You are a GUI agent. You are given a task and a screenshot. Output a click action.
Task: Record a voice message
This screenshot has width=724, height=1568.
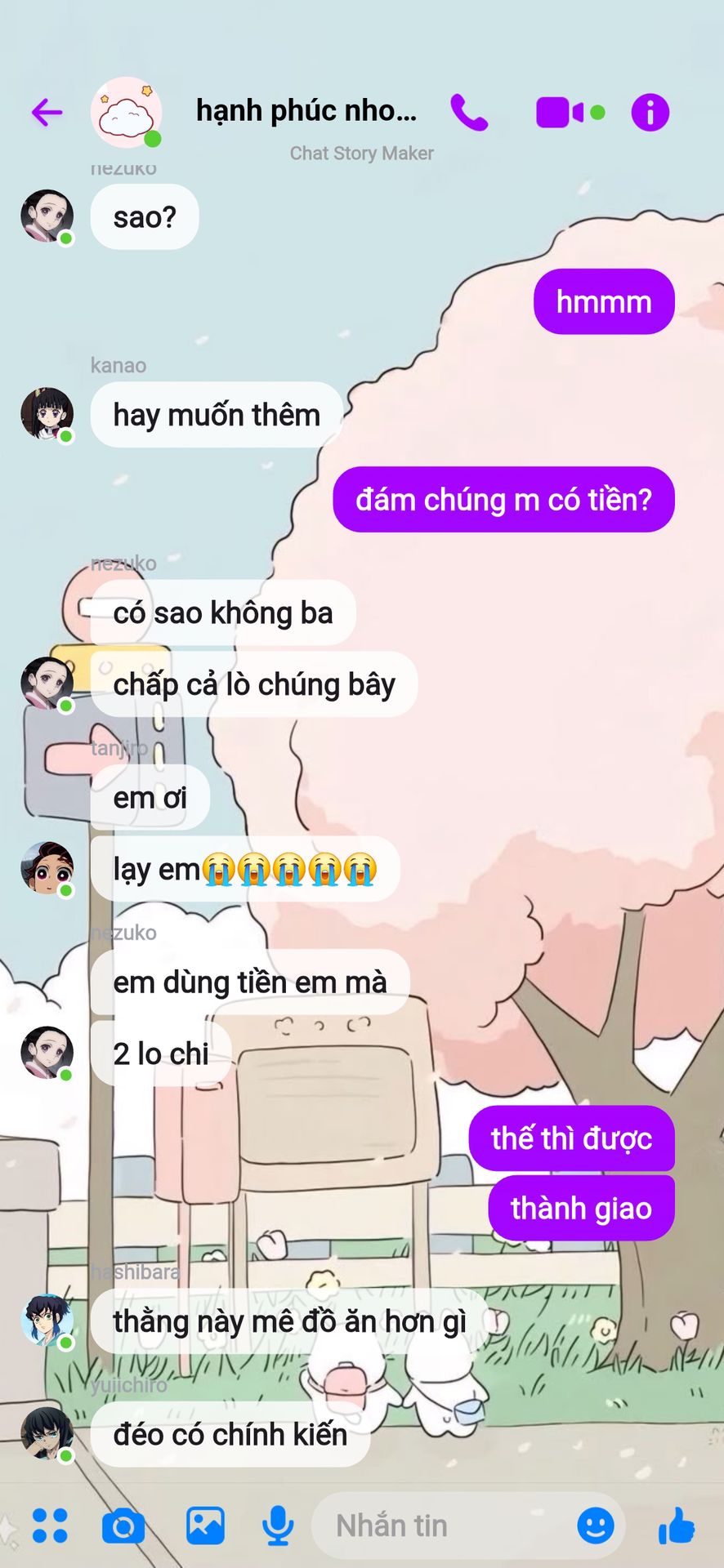click(x=278, y=1525)
